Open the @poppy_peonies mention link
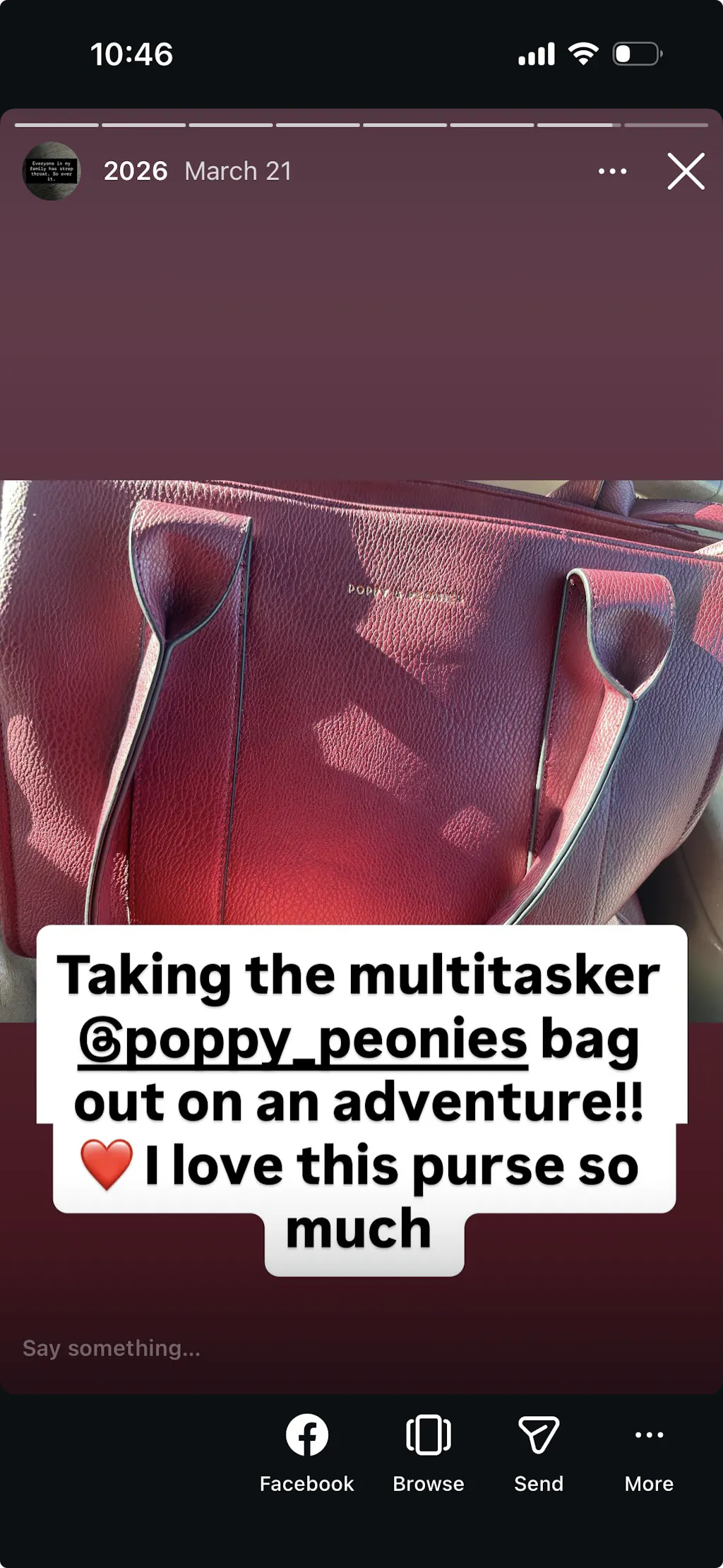The image size is (723, 1568). click(x=304, y=1040)
